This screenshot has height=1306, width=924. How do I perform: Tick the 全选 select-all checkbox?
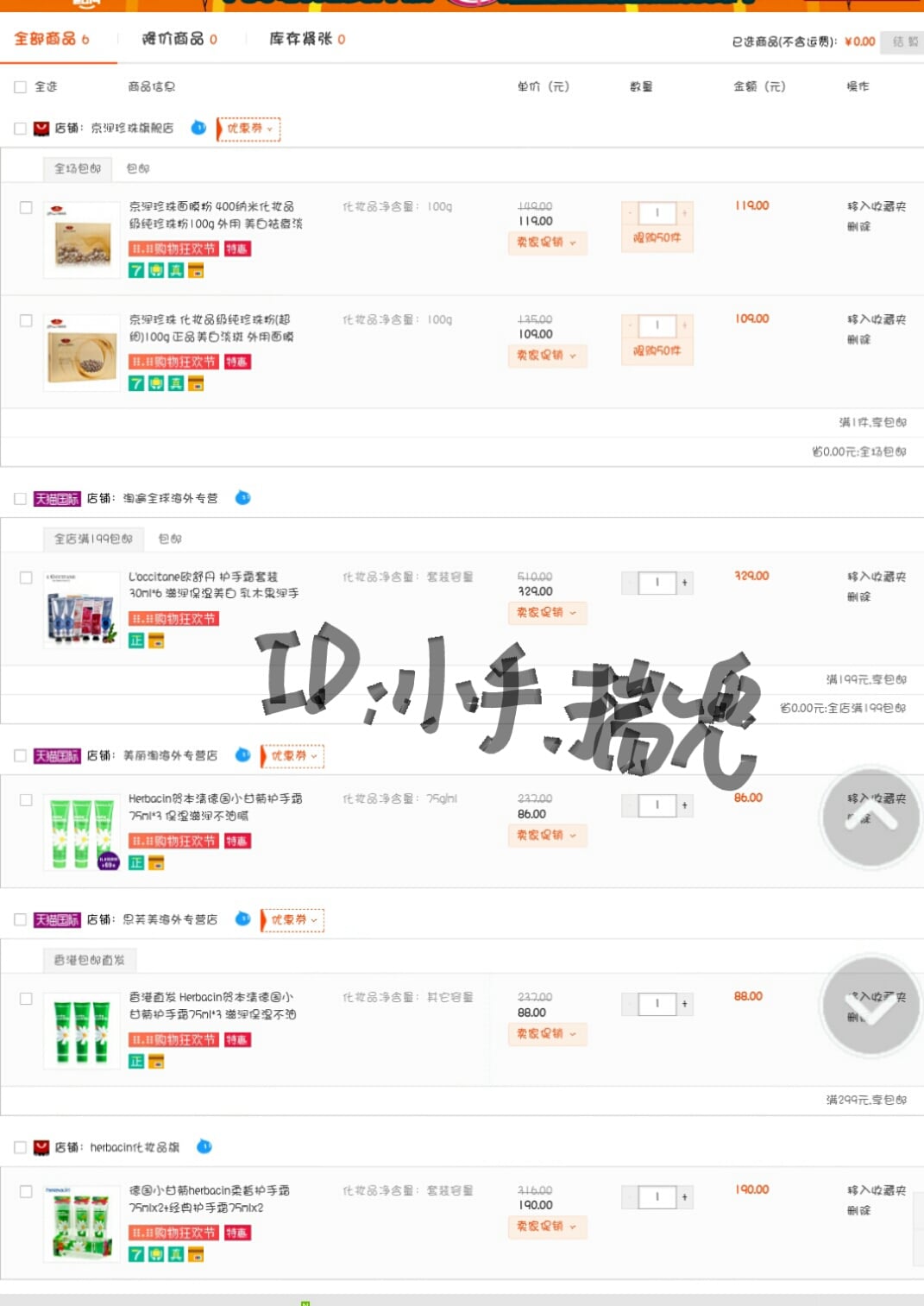(21, 87)
